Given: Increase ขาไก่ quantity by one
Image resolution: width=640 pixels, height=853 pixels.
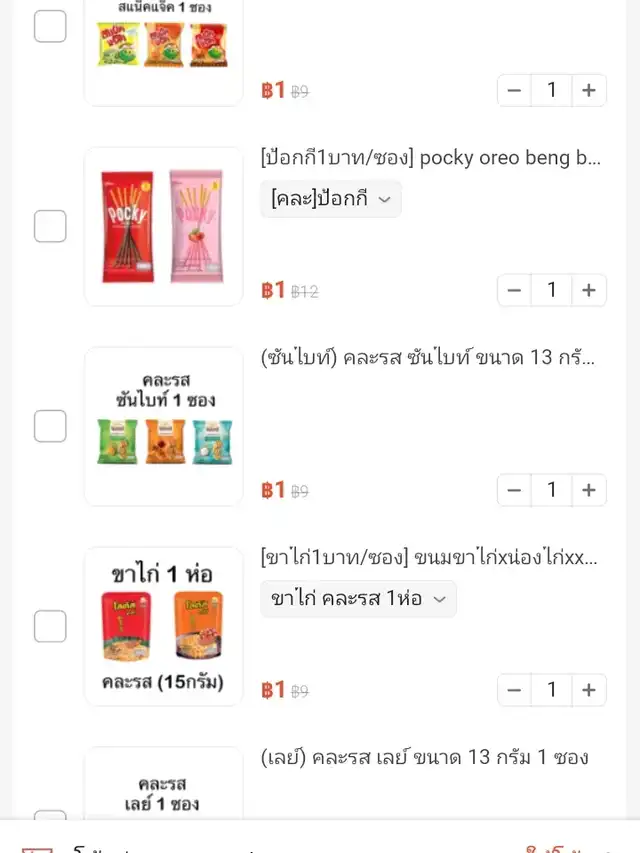Looking at the screenshot, I should tap(588, 690).
